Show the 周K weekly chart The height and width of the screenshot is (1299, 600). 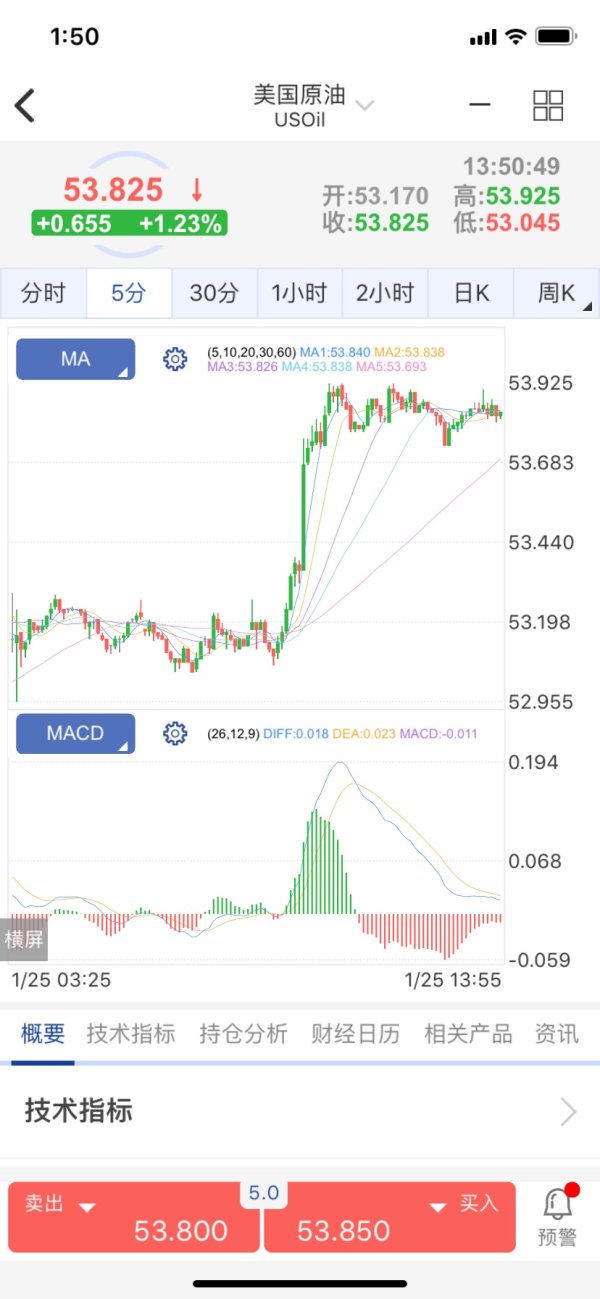(x=557, y=293)
